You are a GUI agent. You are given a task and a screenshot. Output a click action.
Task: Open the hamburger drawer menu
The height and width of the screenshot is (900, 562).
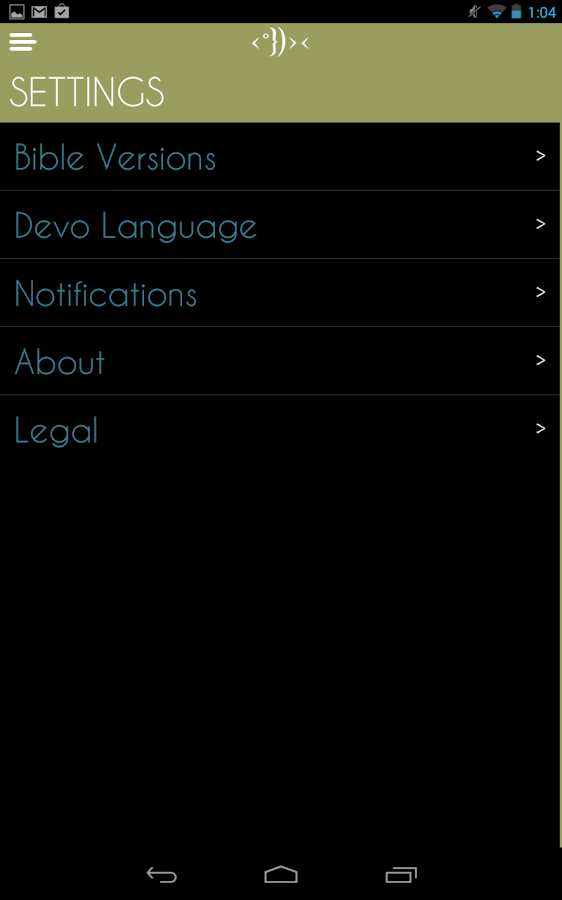[x=23, y=42]
